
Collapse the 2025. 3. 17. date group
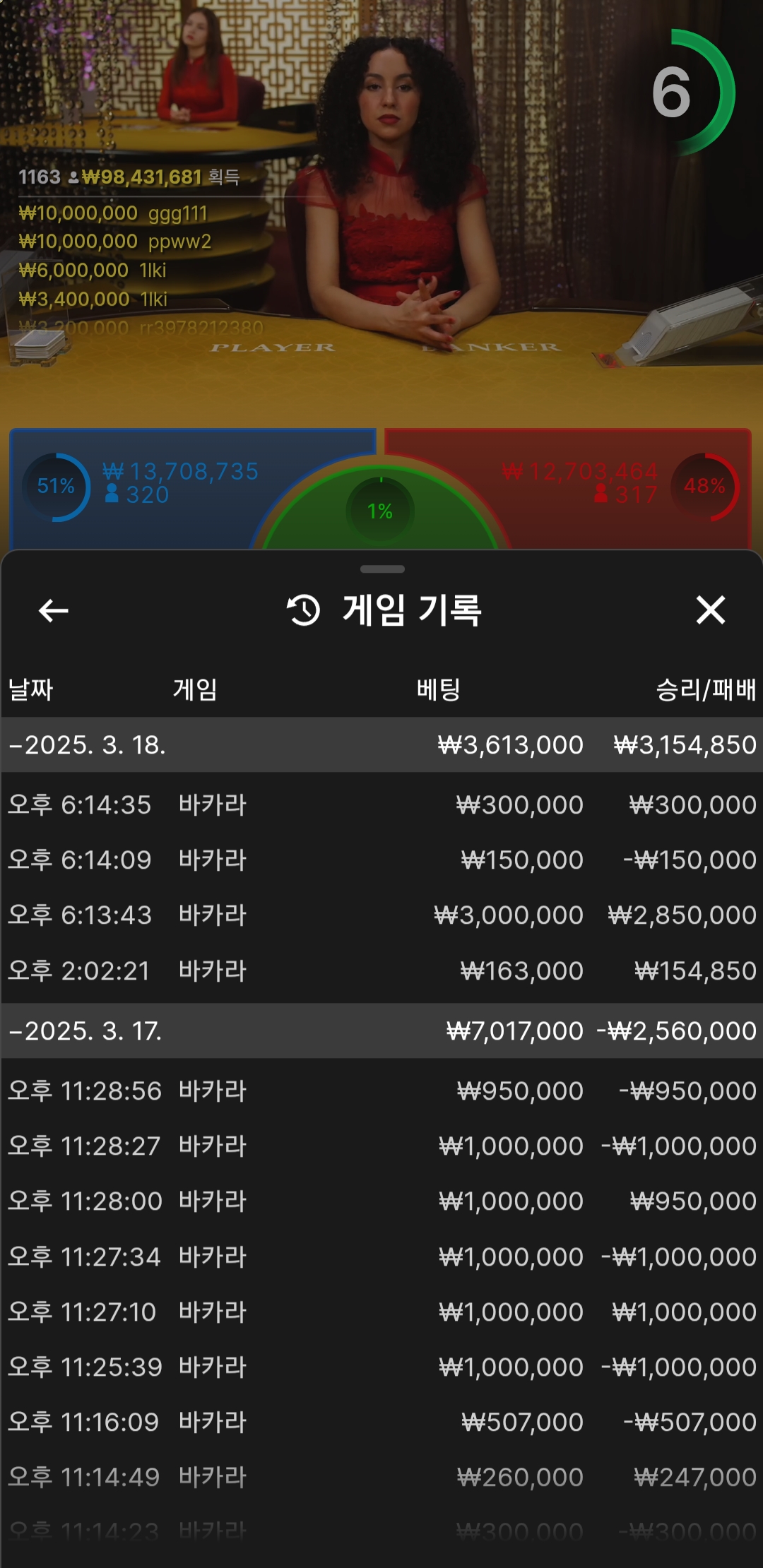coord(381,1031)
